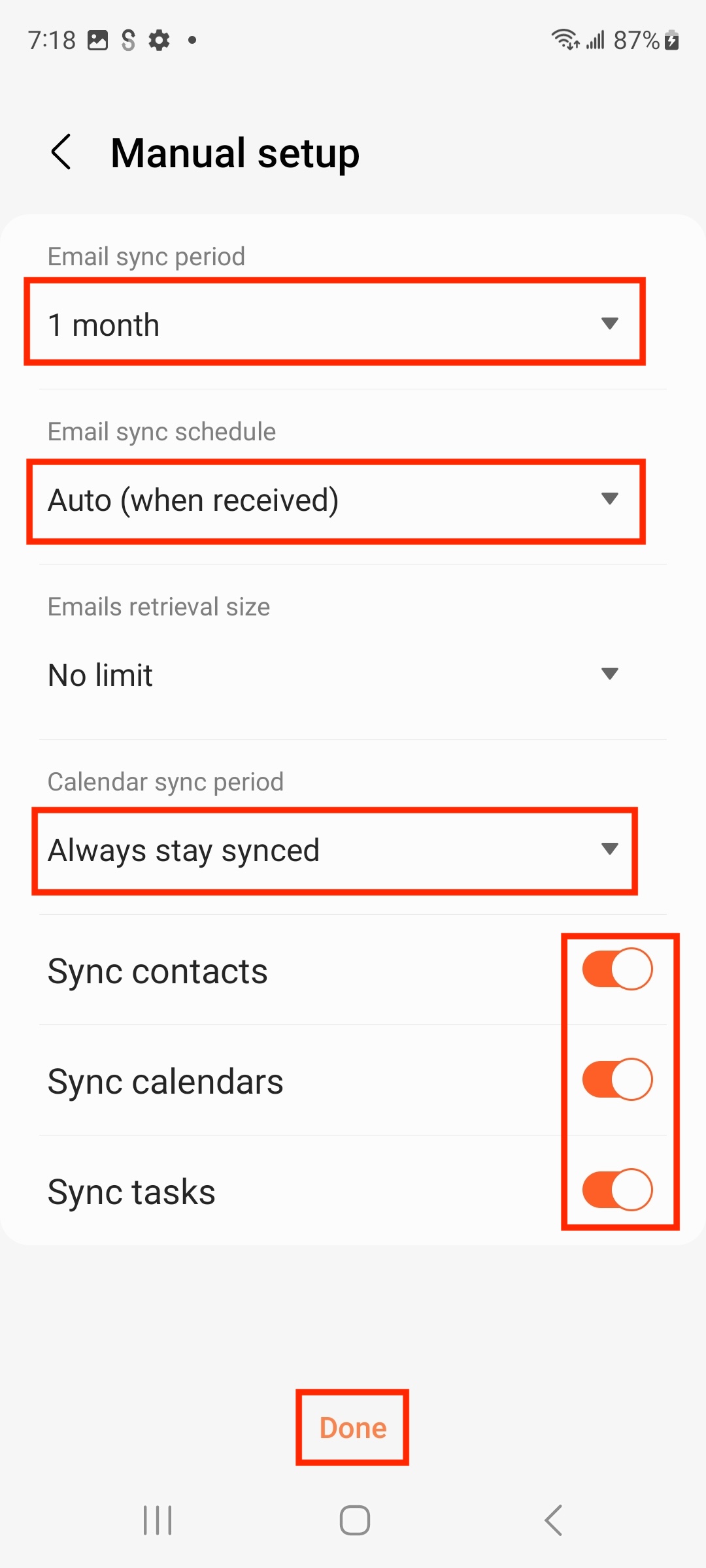Disable the Sync contacts switch

617,969
